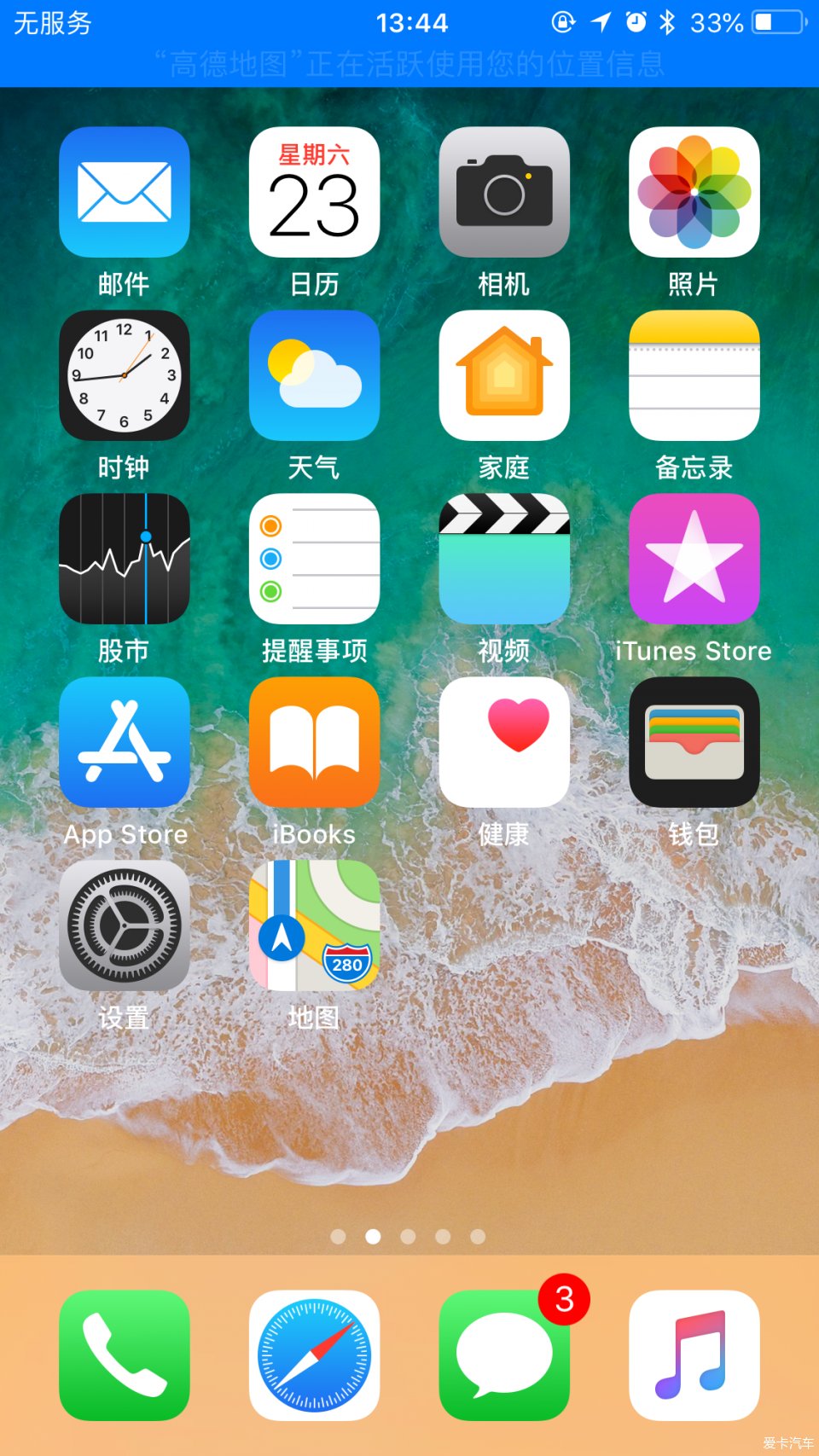
Task: Open Messages with 3 unread badge
Action: click(x=504, y=1355)
